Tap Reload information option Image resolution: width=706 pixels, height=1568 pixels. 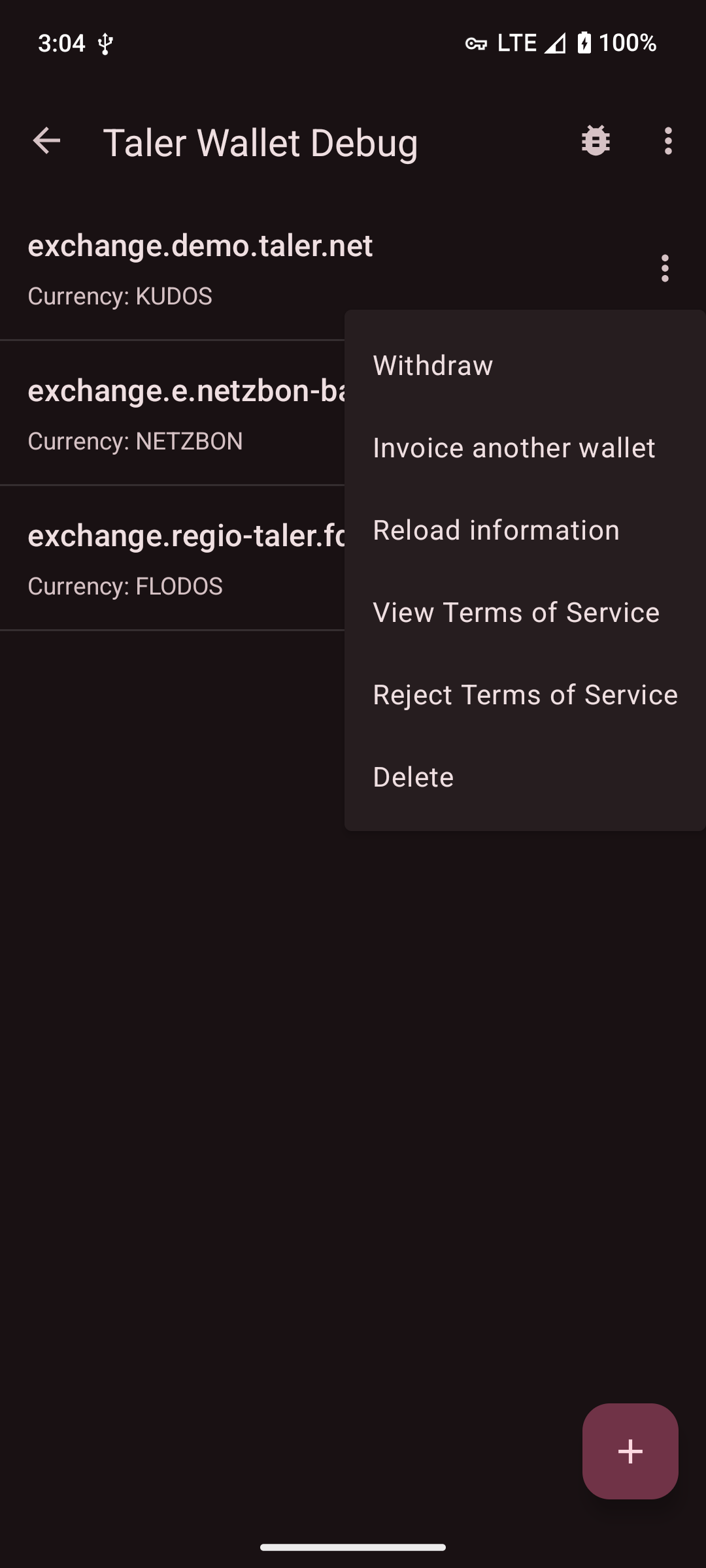pyautogui.click(x=496, y=530)
